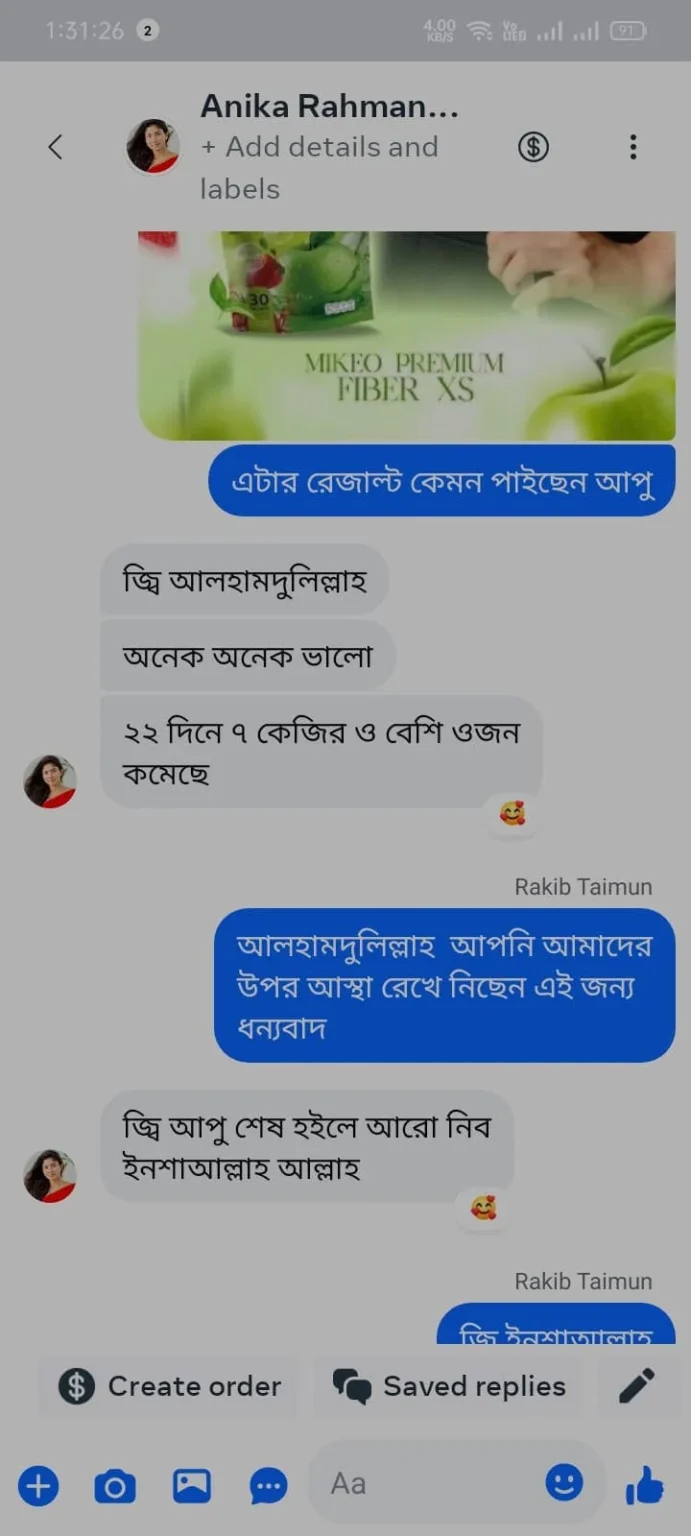Open Saved replies

point(449,1386)
